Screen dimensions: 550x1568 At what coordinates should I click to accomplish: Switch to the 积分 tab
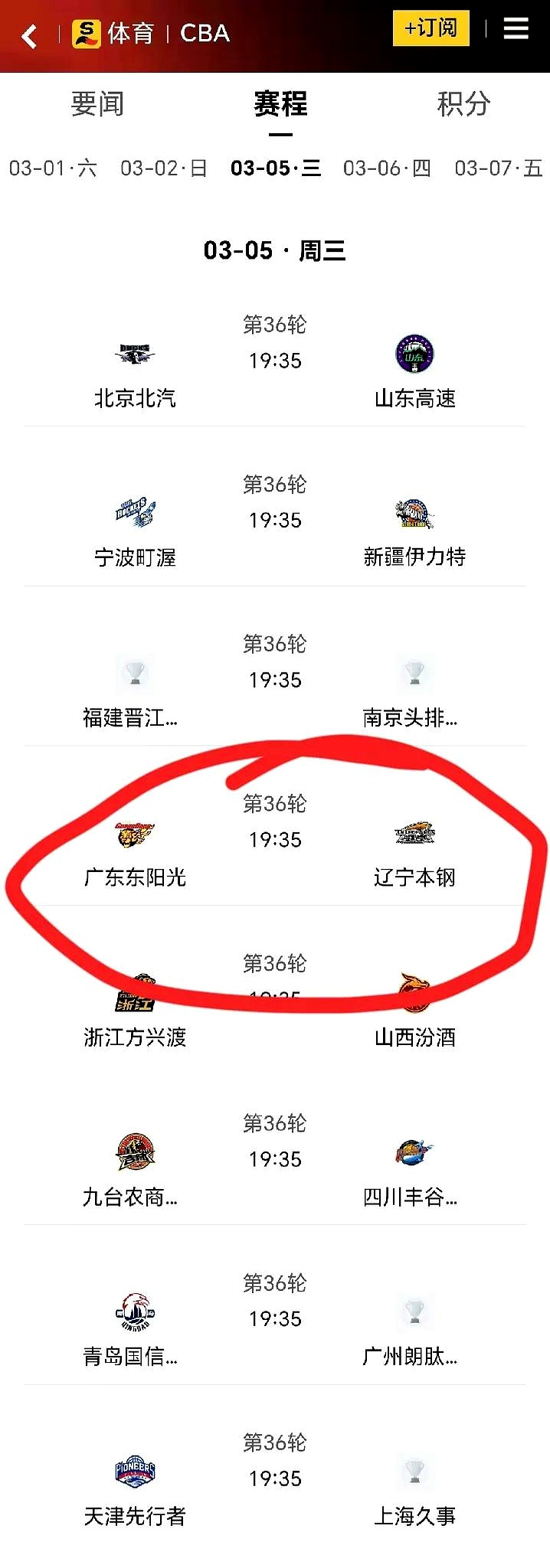(463, 103)
